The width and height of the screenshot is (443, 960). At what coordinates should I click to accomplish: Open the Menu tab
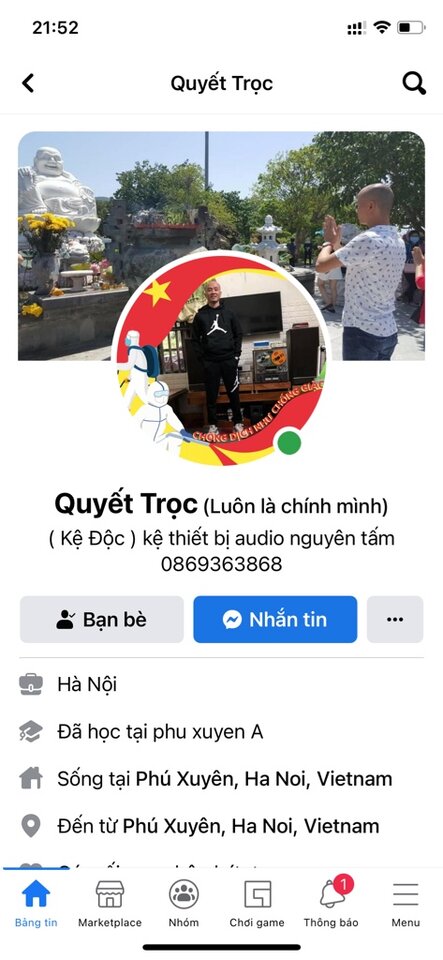[406, 903]
